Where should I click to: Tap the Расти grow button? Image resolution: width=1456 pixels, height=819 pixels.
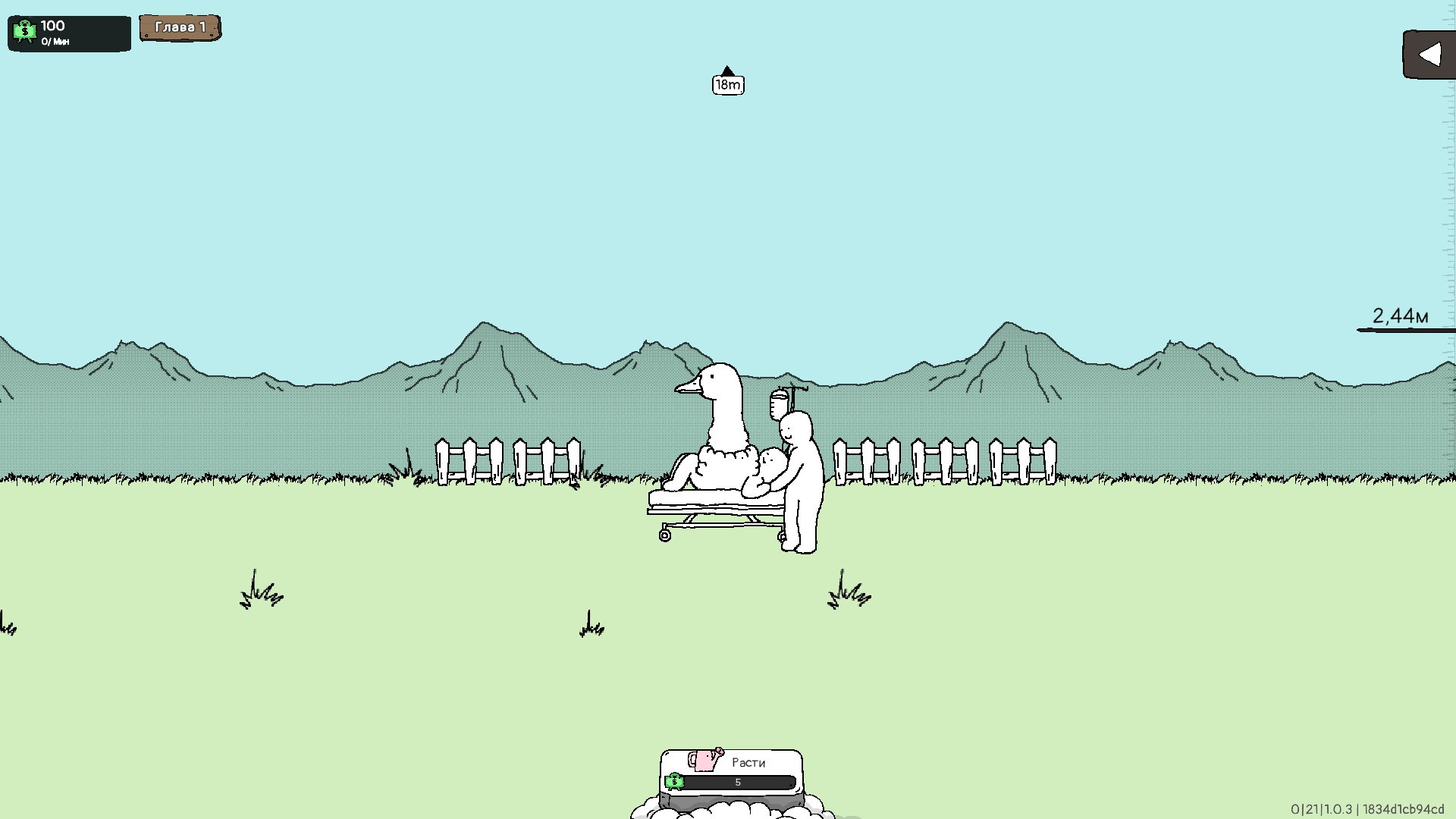(x=731, y=772)
